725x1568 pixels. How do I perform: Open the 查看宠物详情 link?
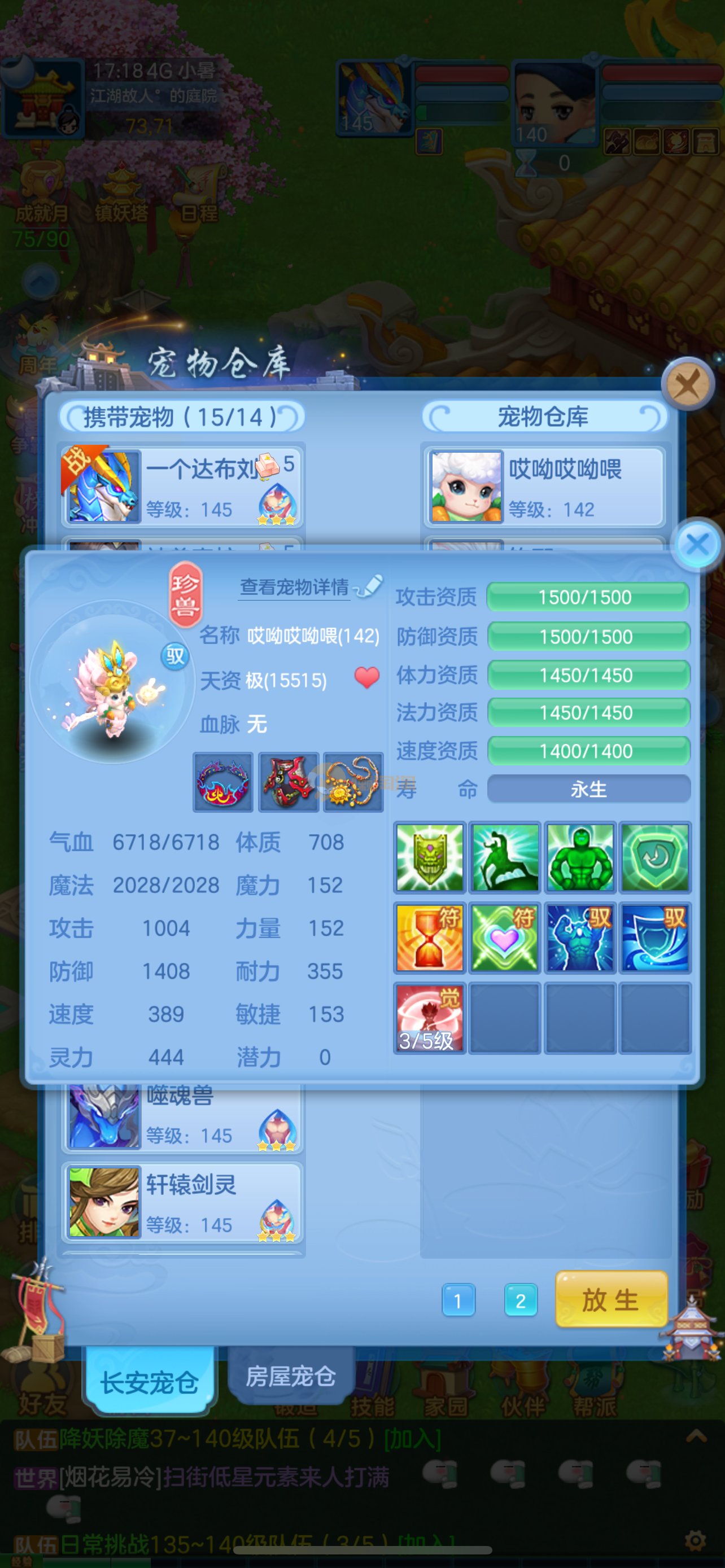[295, 587]
